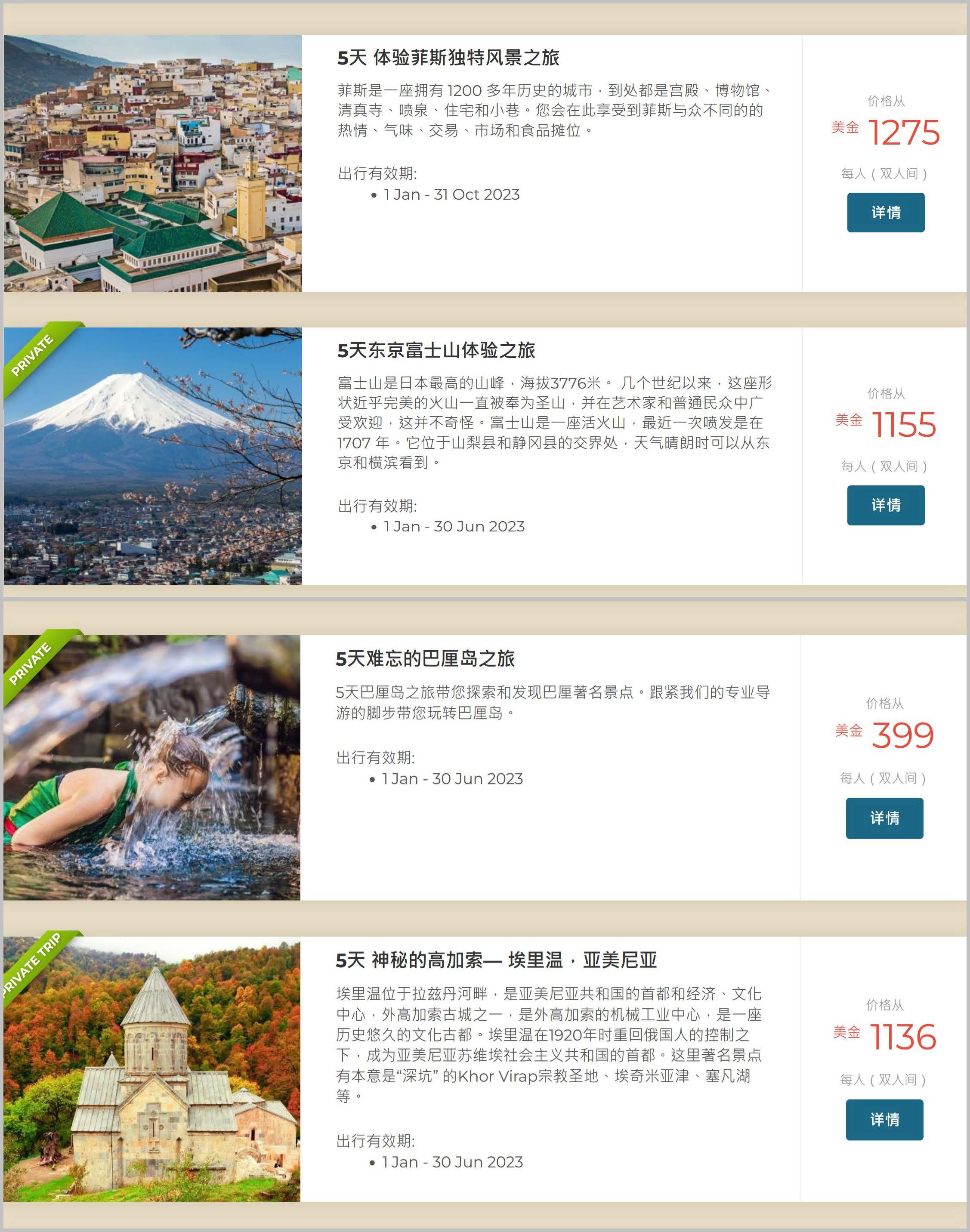Open the 5天 体验菲斯独特风景之旅 title

(448, 57)
